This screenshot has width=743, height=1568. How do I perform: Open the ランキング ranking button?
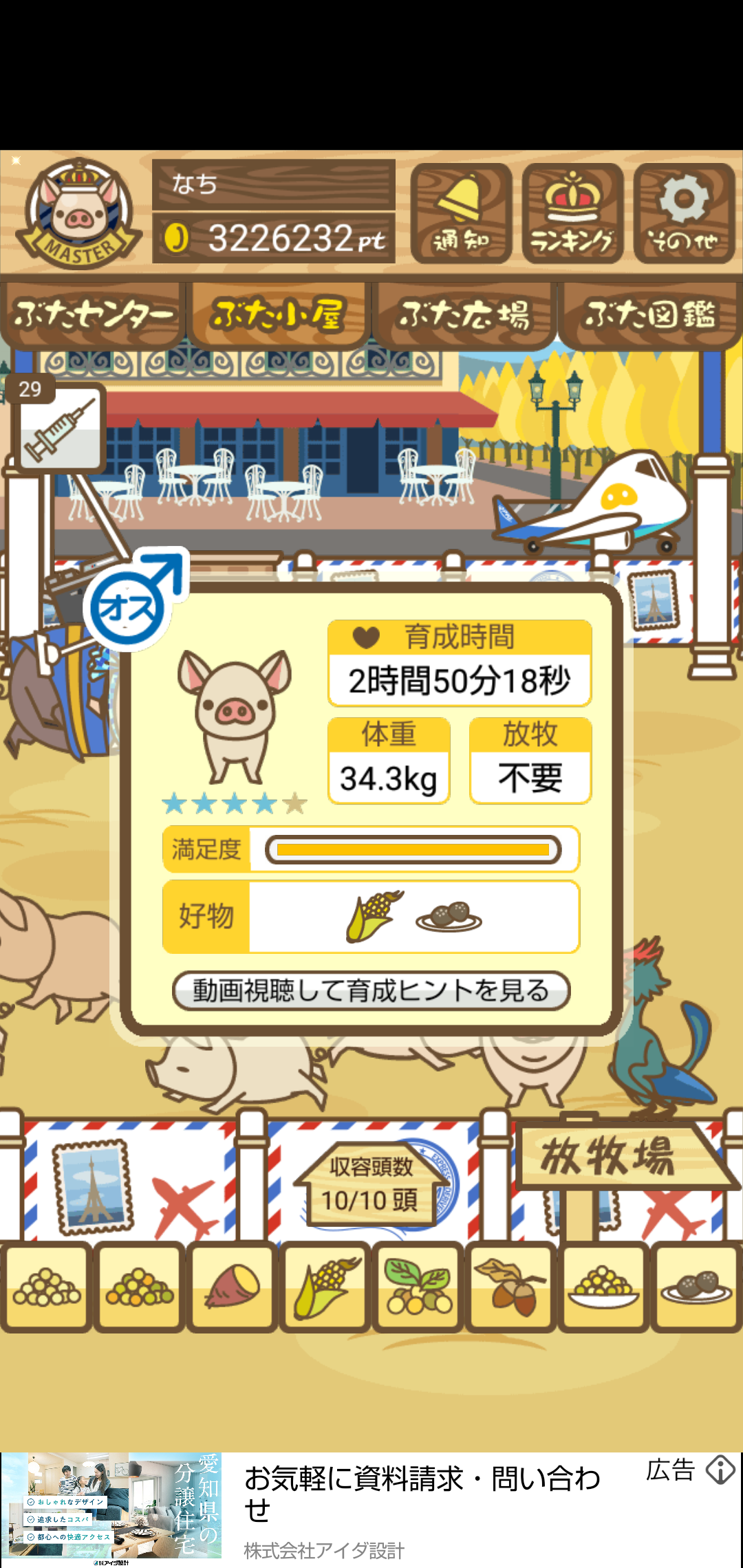(572, 213)
